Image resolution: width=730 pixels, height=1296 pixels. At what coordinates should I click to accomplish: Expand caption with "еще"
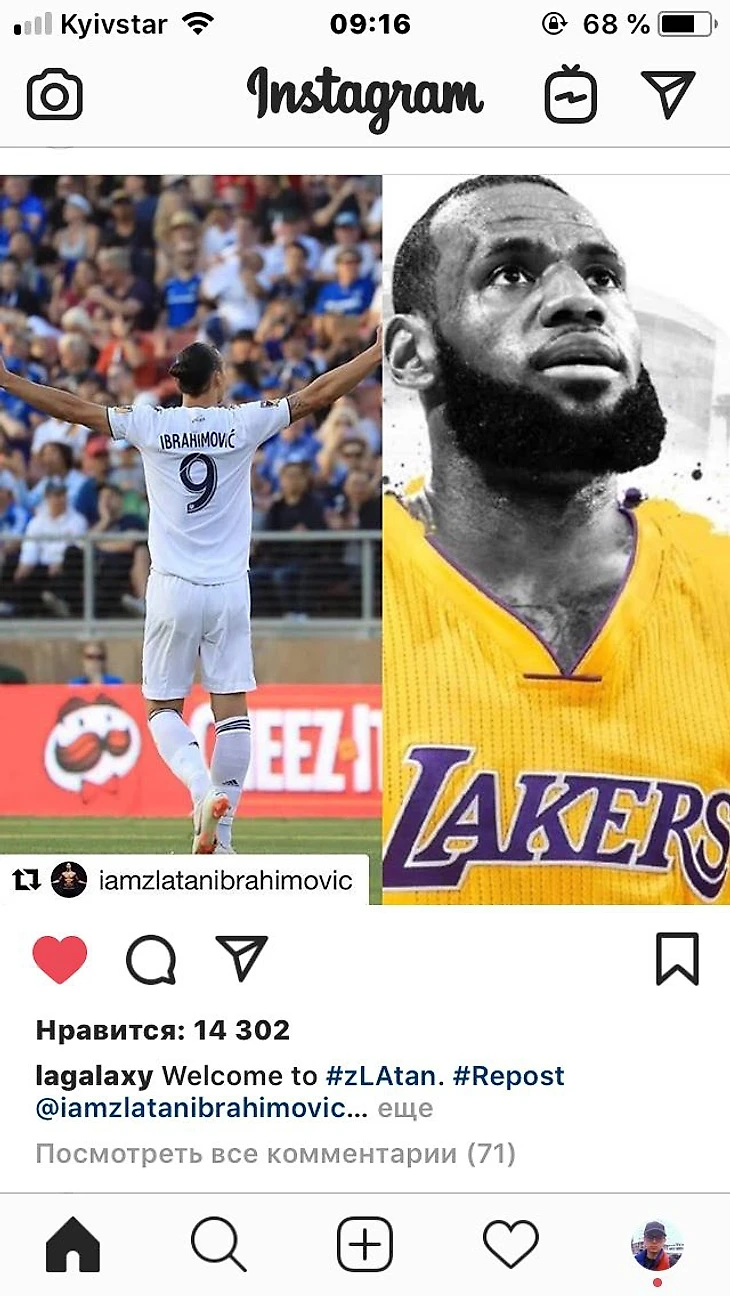(406, 1109)
